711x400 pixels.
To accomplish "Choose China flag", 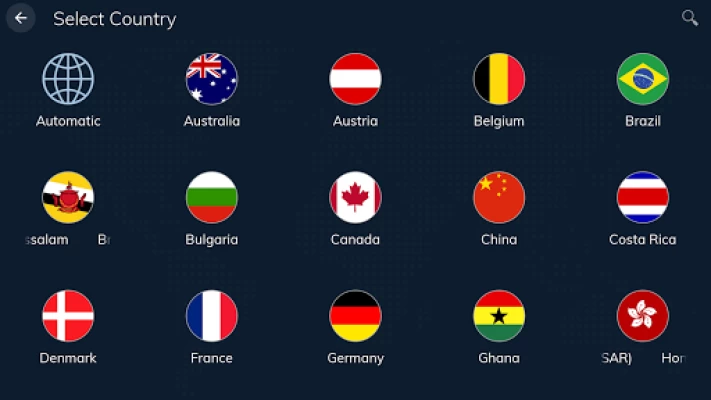I will [499, 197].
